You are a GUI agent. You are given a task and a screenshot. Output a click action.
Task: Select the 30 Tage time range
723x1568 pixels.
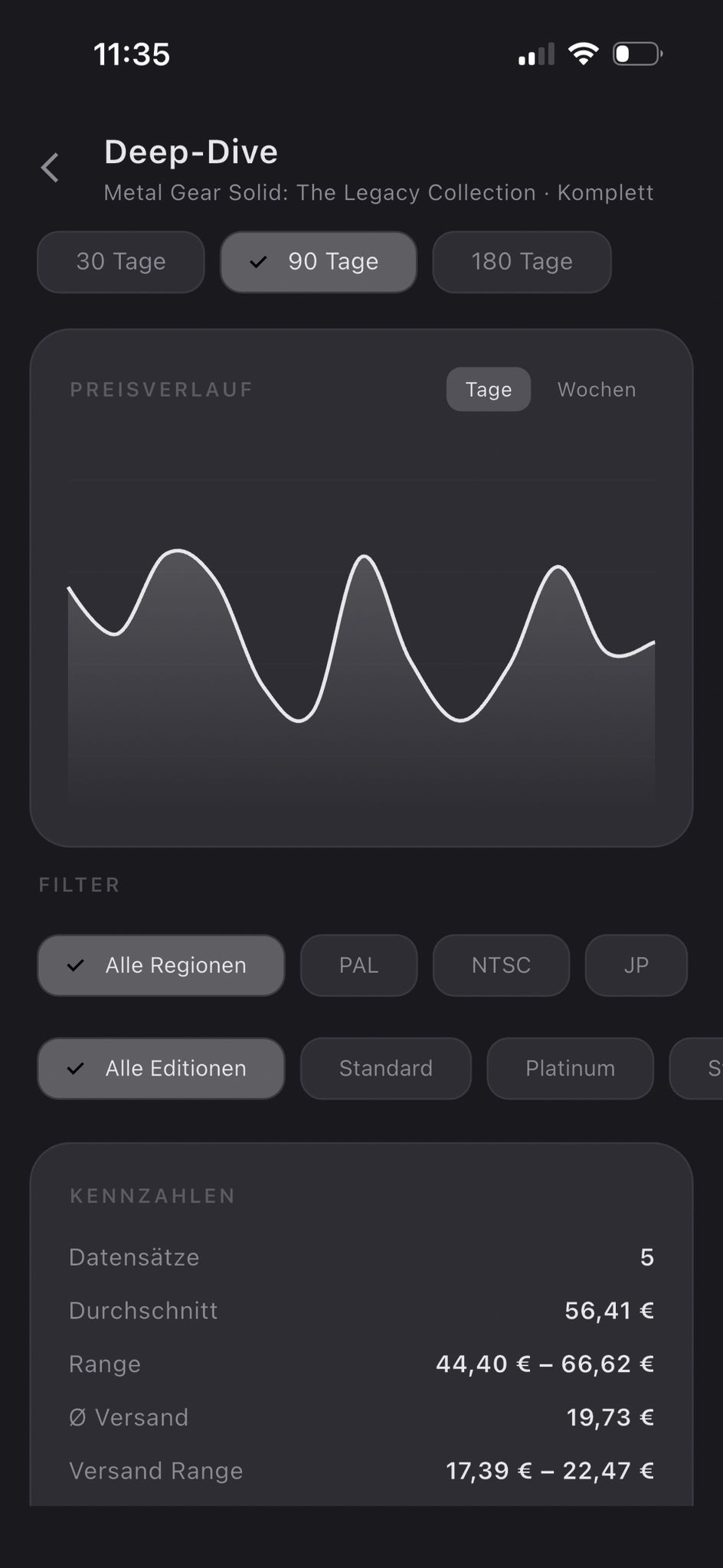[120, 262]
